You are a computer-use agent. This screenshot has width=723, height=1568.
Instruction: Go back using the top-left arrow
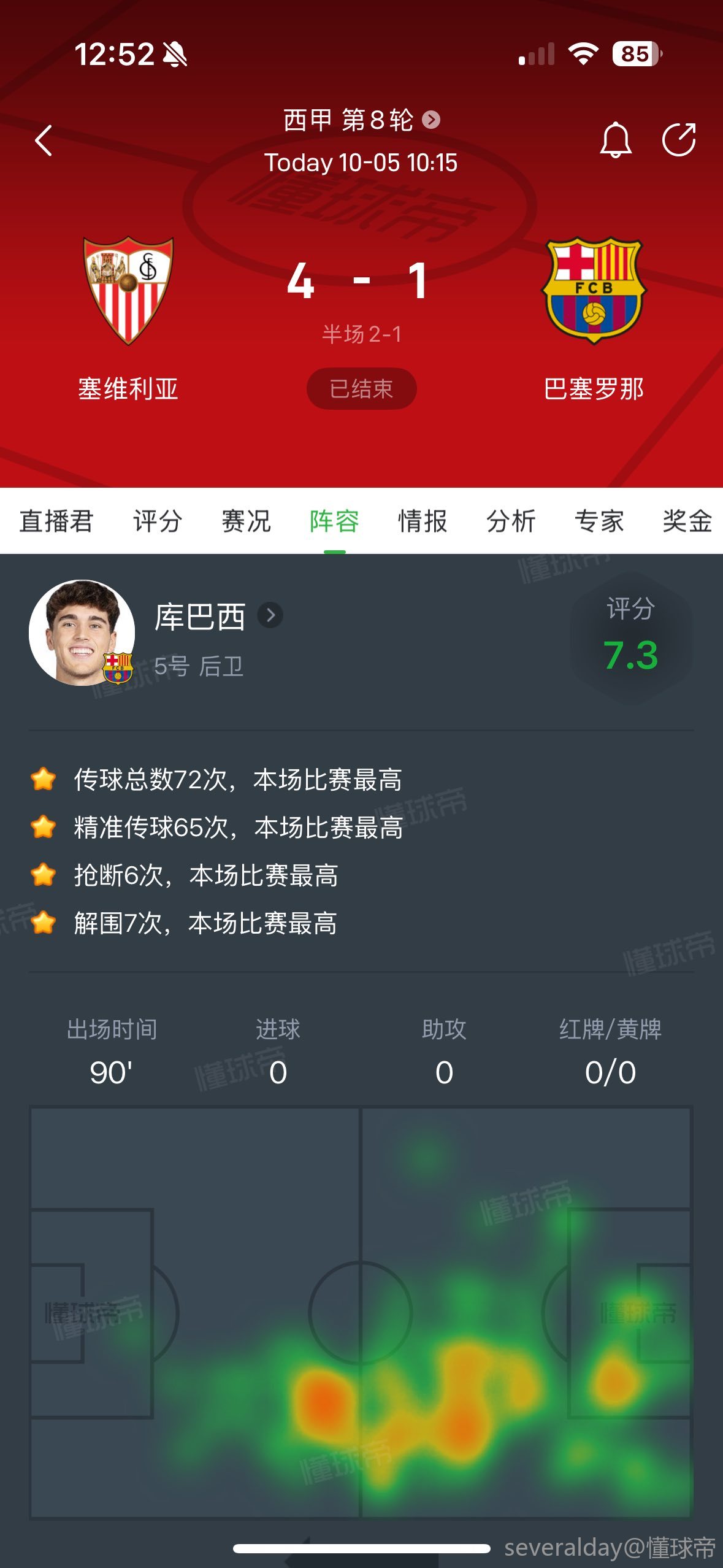point(44,140)
